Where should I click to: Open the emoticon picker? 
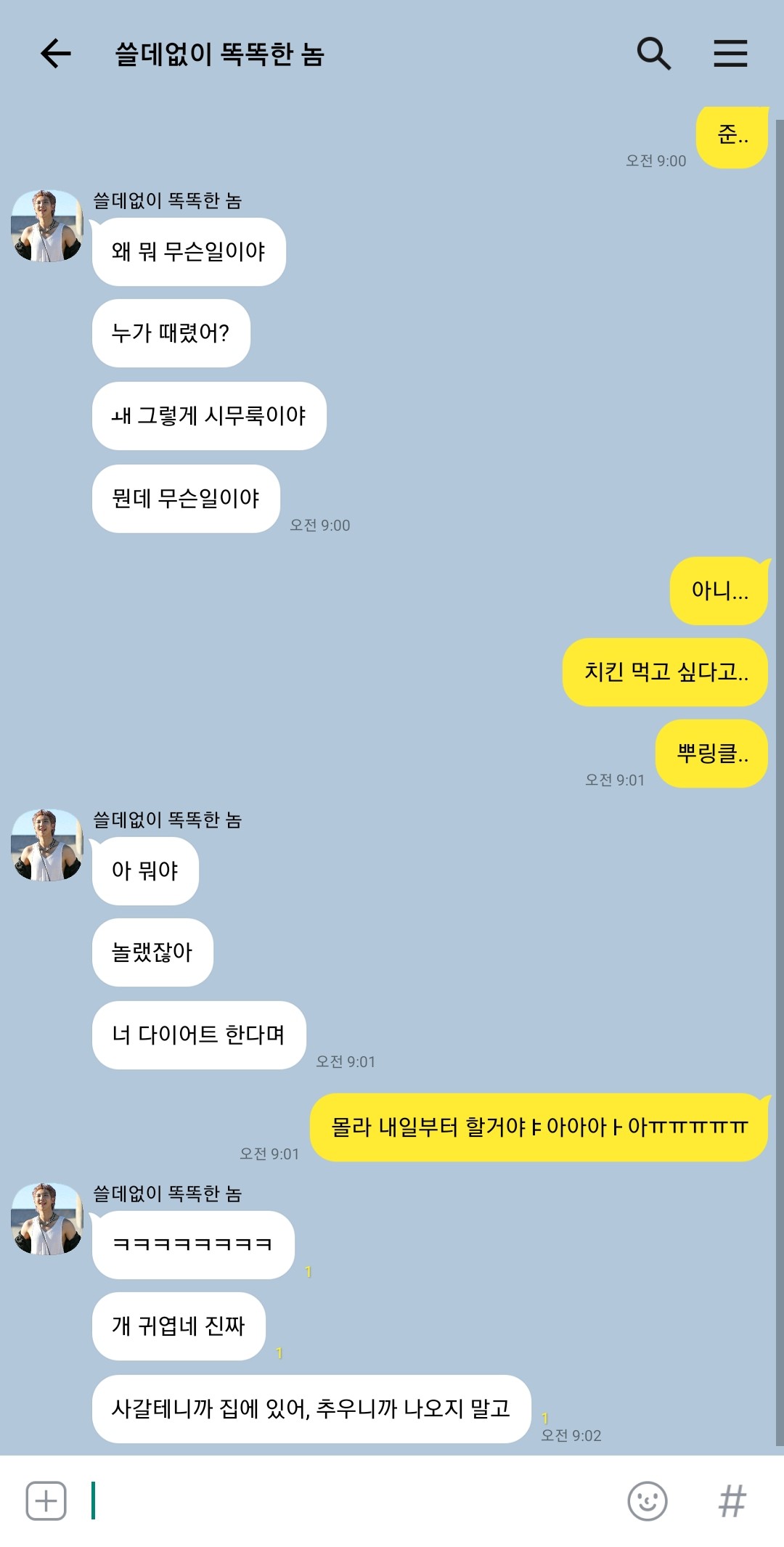click(x=648, y=1501)
